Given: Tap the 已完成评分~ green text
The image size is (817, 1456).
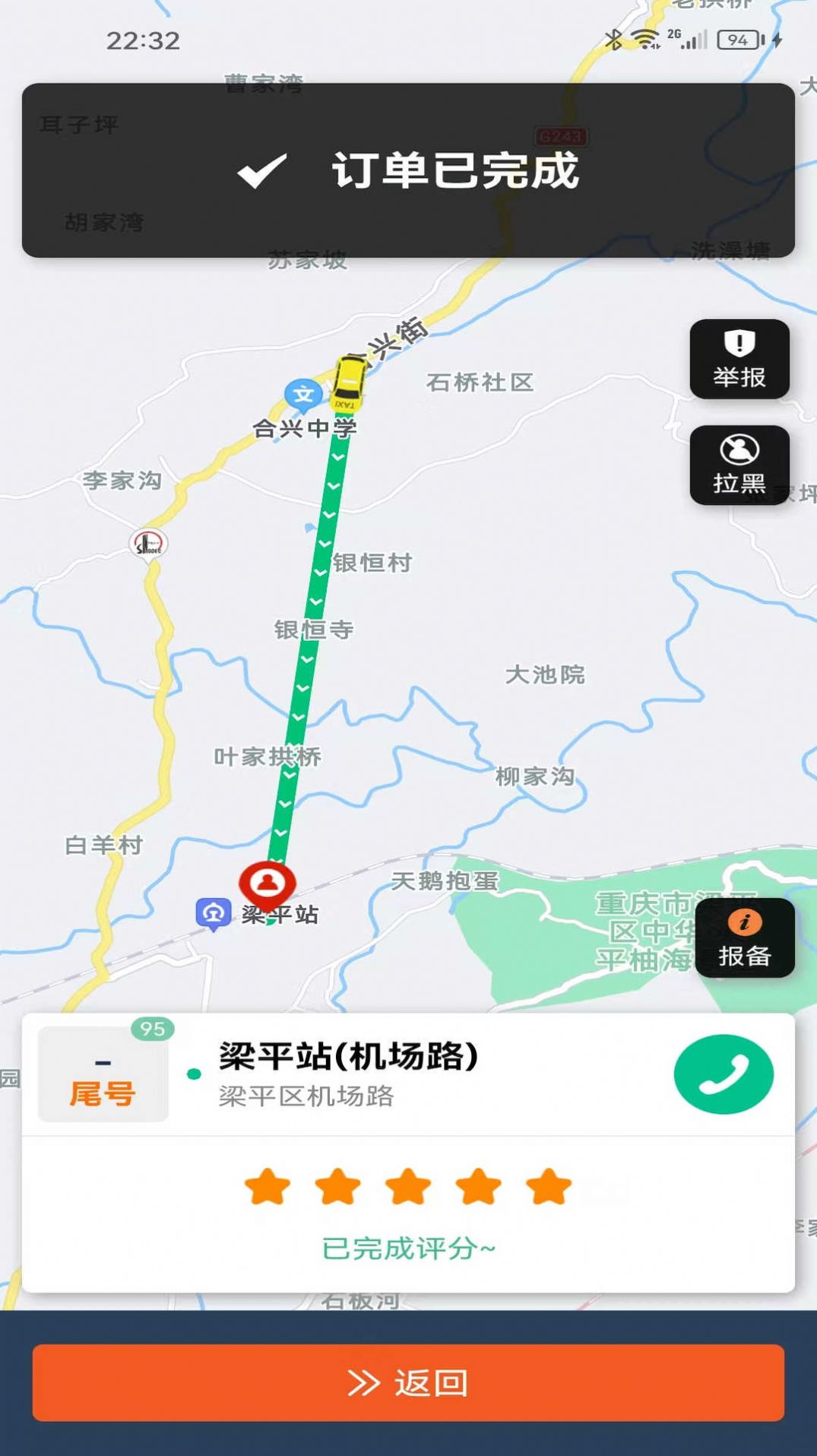Looking at the screenshot, I should coord(408,1239).
